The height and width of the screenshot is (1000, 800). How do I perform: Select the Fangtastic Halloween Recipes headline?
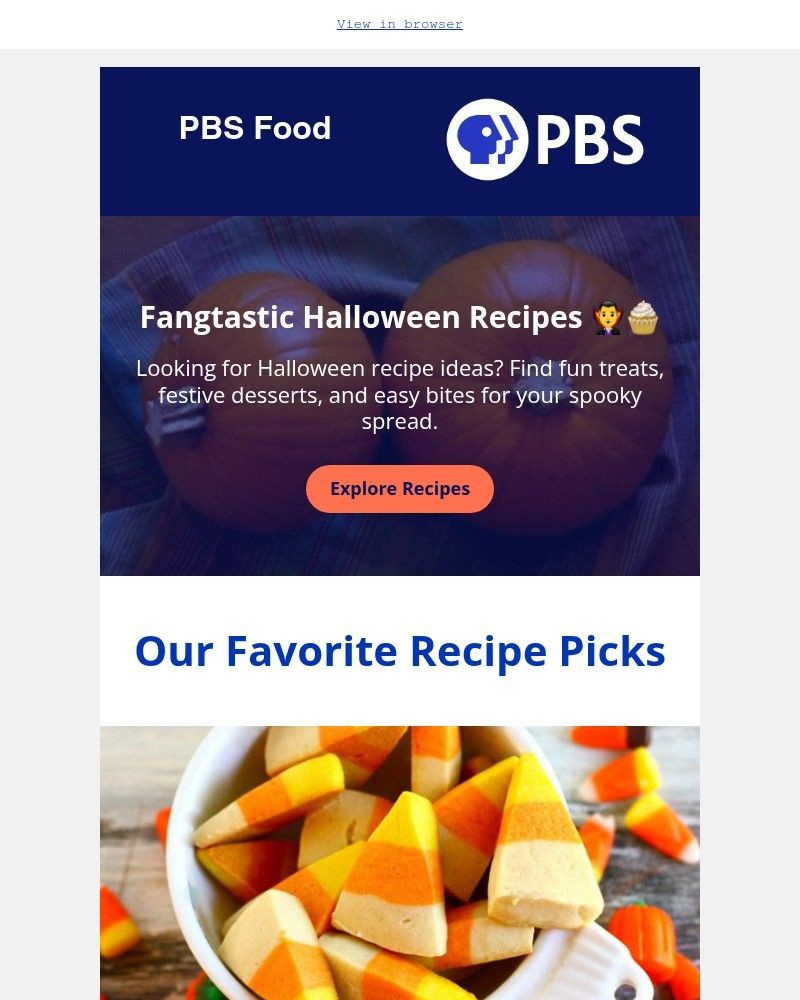point(360,317)
